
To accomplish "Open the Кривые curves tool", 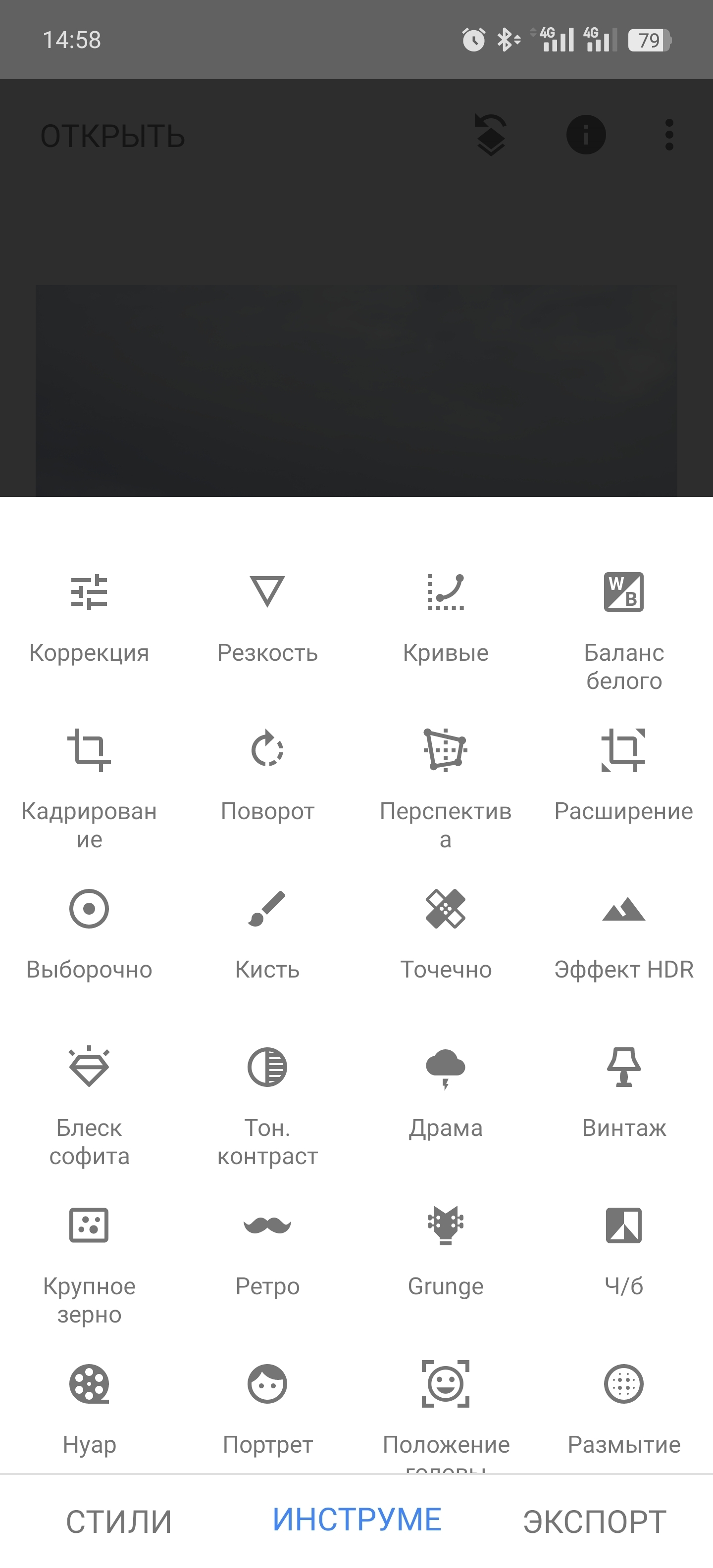I will tap(446, 615).
